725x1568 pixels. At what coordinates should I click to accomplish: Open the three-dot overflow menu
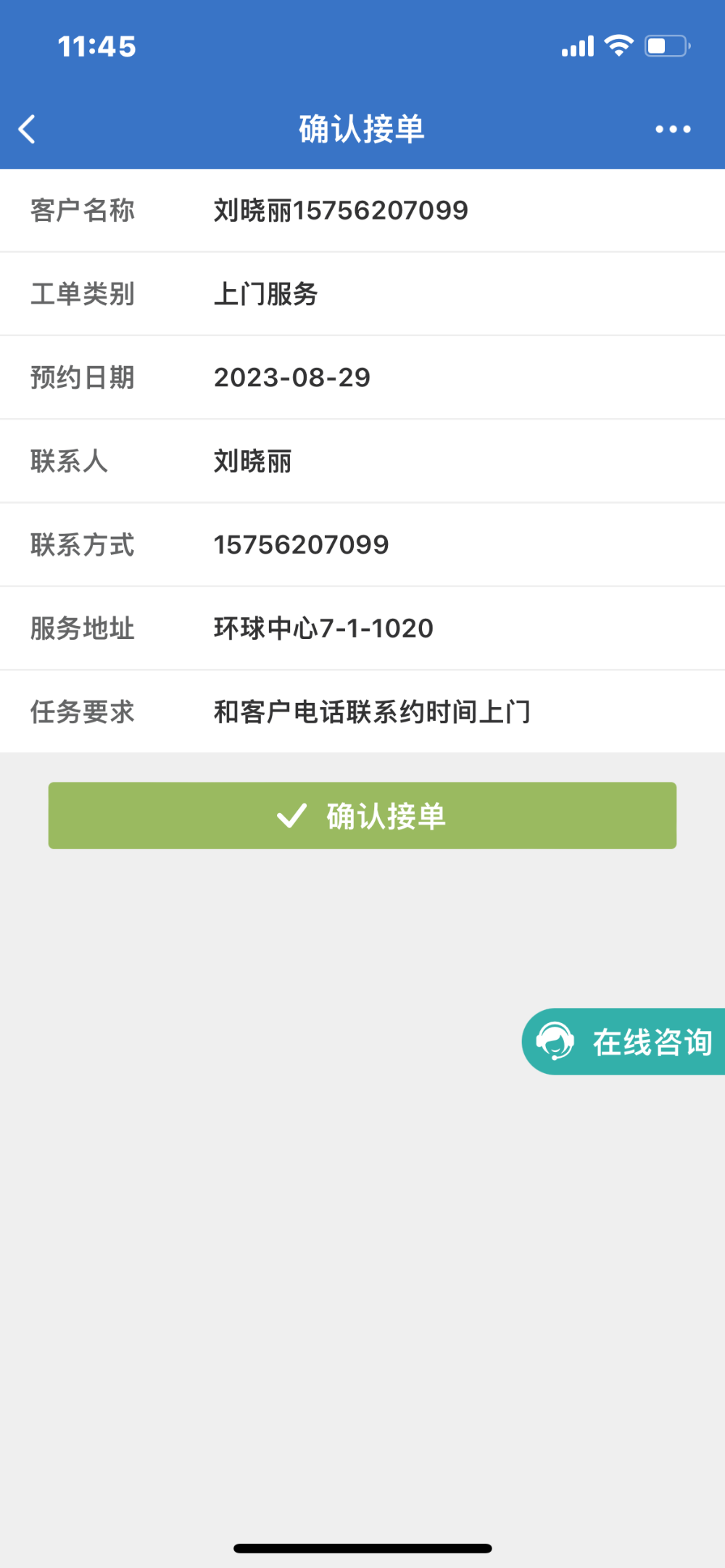673,130
